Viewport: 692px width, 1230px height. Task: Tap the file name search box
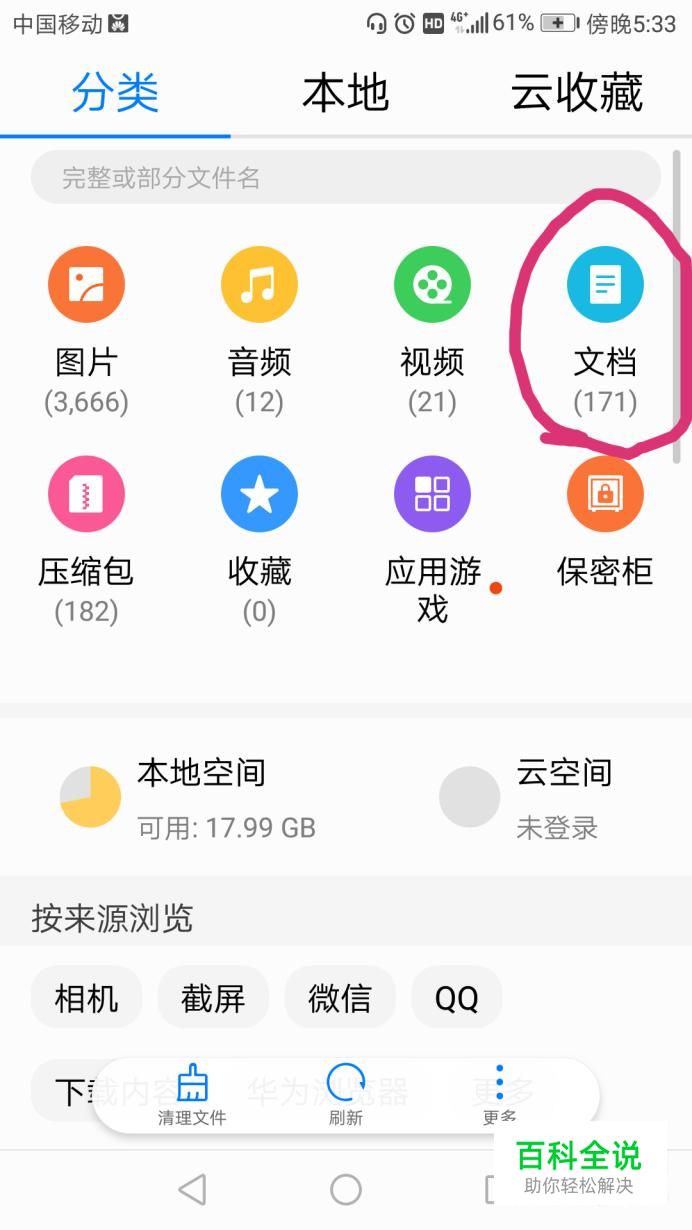[345, 178]
